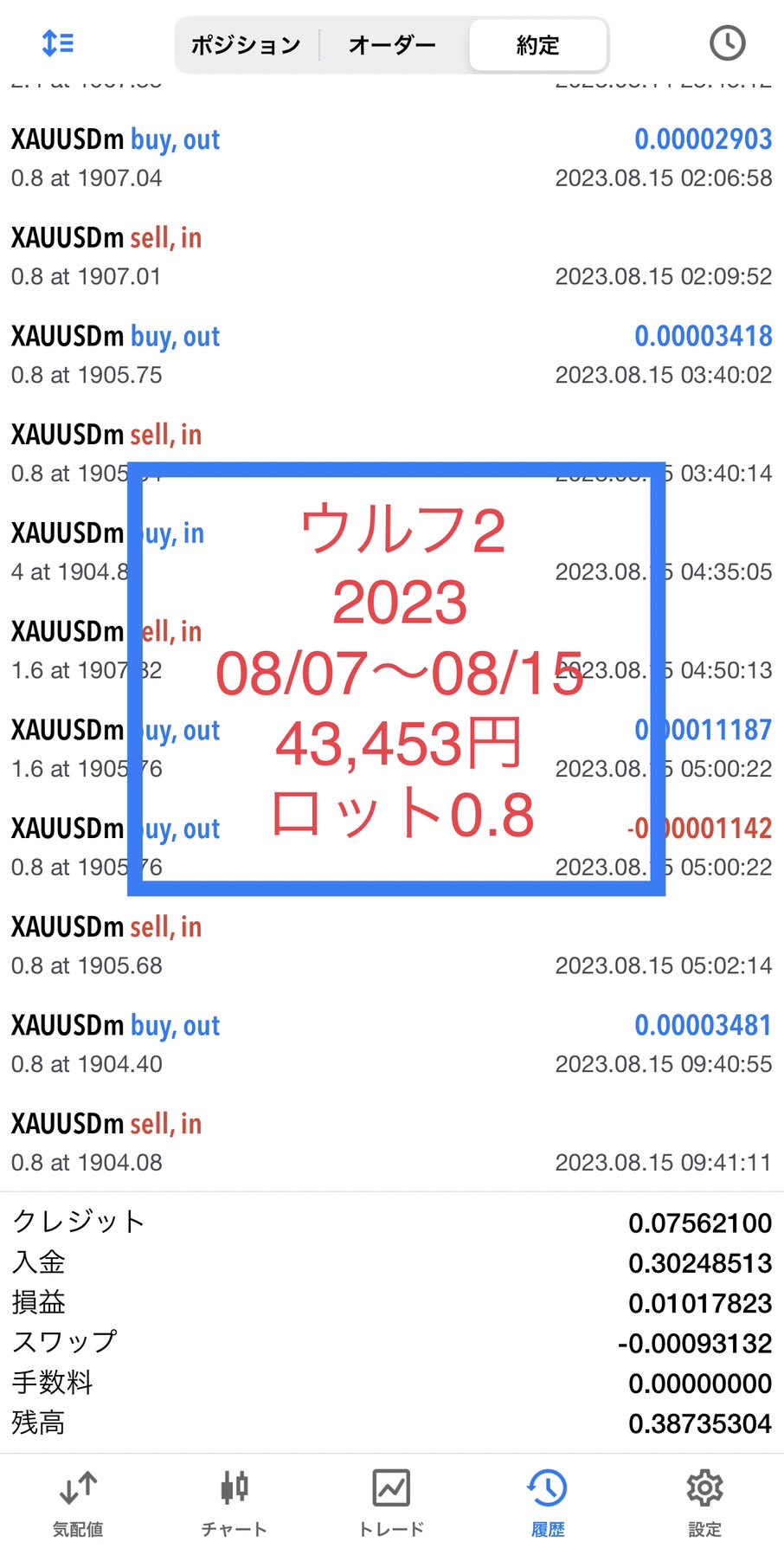
Task: Open the buy, out deal at 1905.75
Action: (392, 355)
